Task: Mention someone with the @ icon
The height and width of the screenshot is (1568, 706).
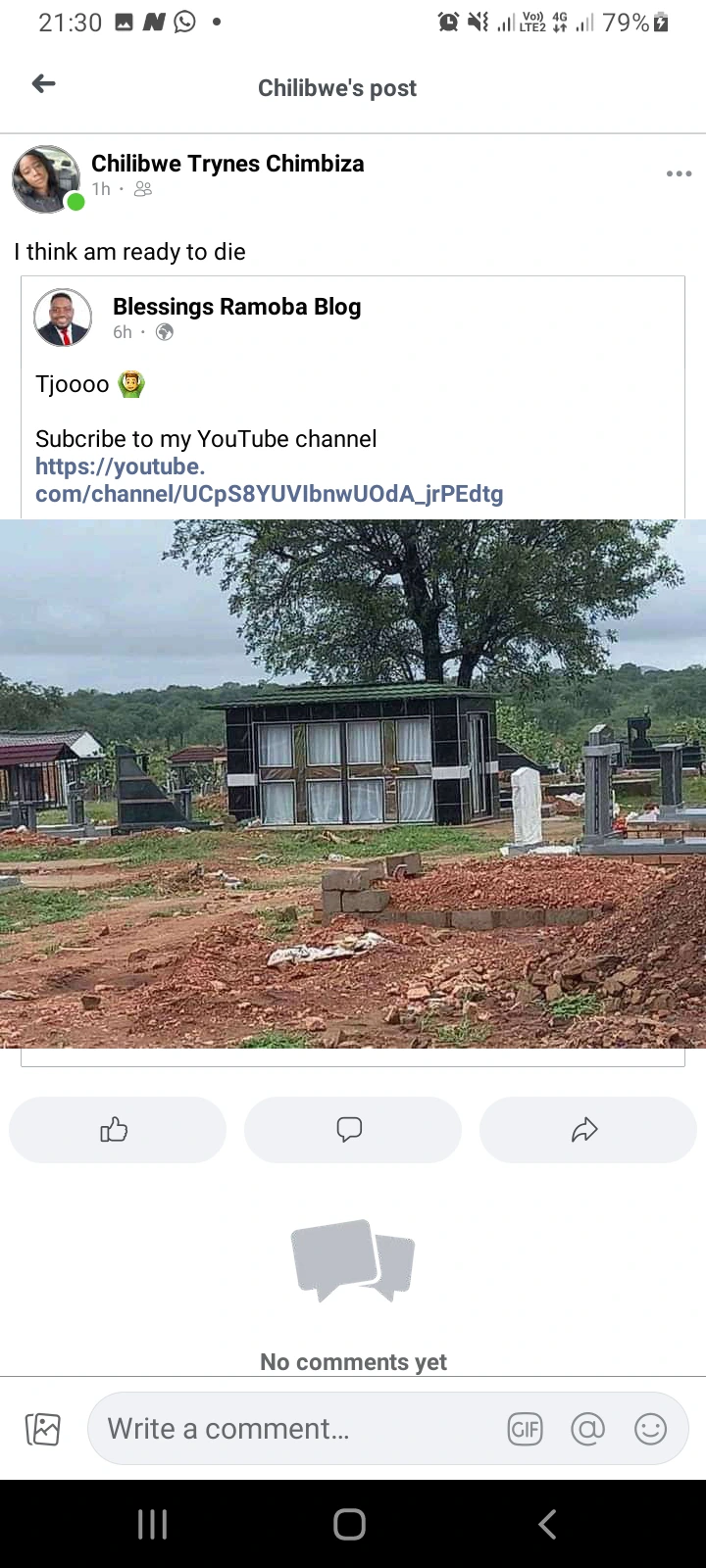Action: coord(587,1429)
